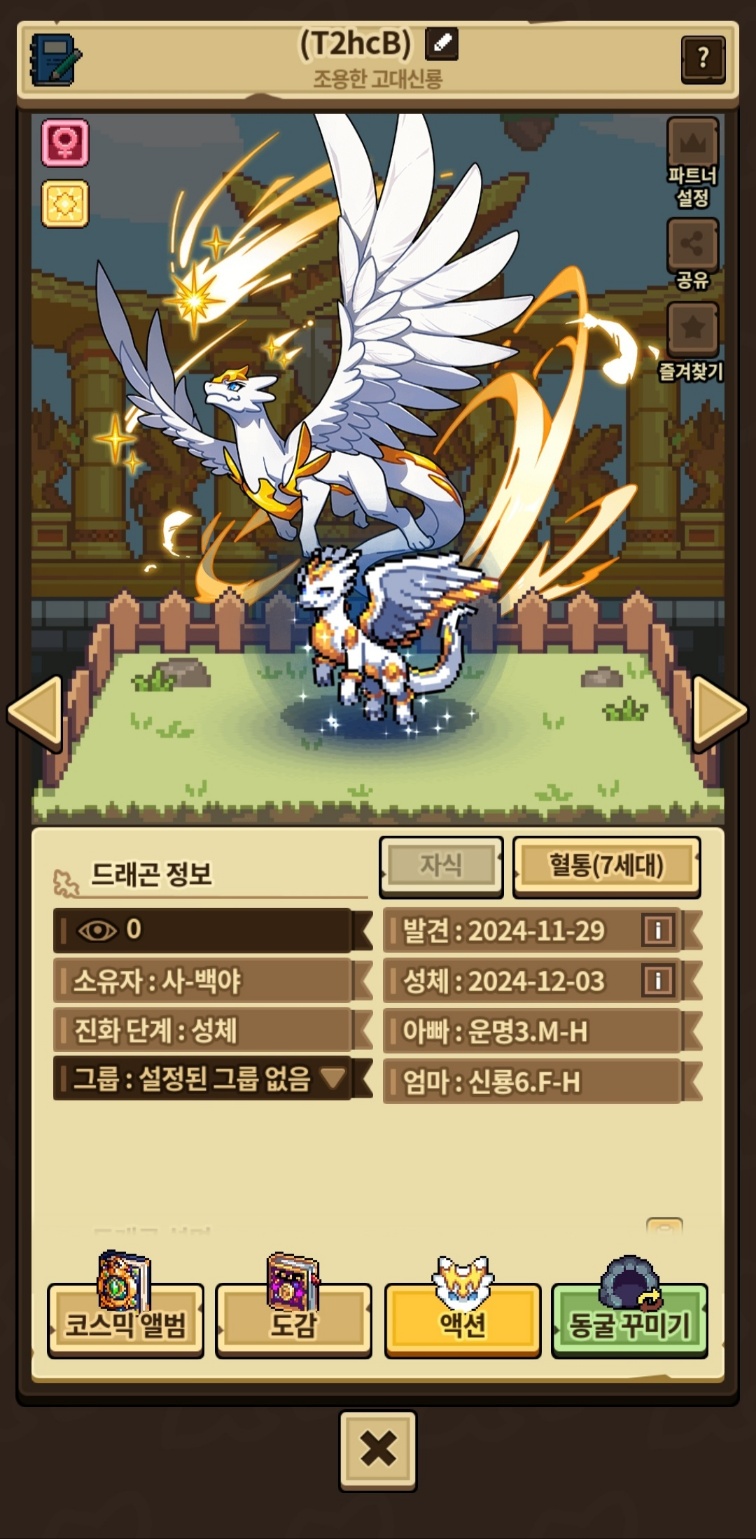Image resolution: width=756 pixels, height=1539 pixels.
Task: Go to the previous dragon arrow
Action: (x=36, y=711)
